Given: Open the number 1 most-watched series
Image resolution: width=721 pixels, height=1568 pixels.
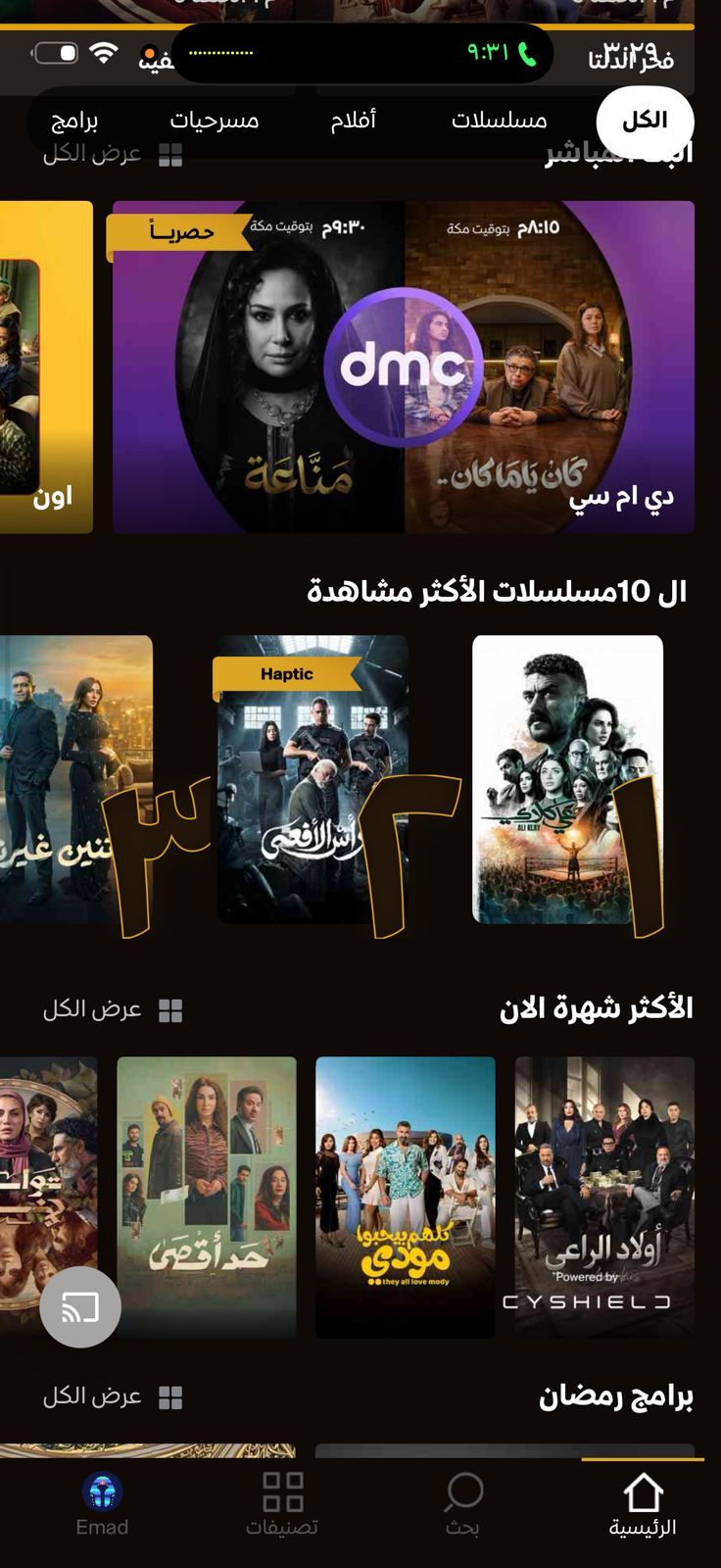Looking at the screenshot, I should (567, 779).
